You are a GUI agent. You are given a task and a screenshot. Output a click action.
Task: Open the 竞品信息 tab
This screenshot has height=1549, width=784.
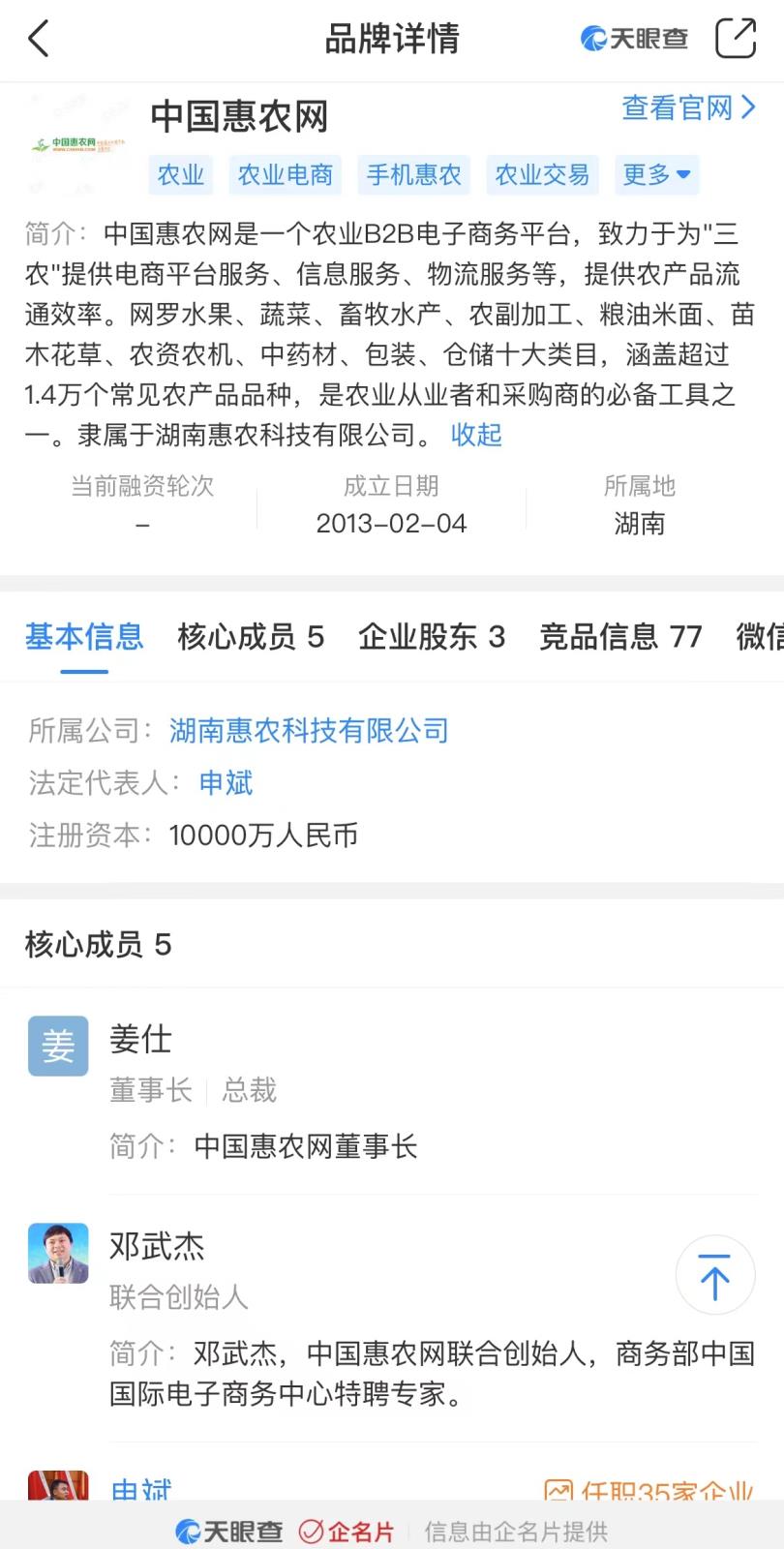(x=620, y=637)
